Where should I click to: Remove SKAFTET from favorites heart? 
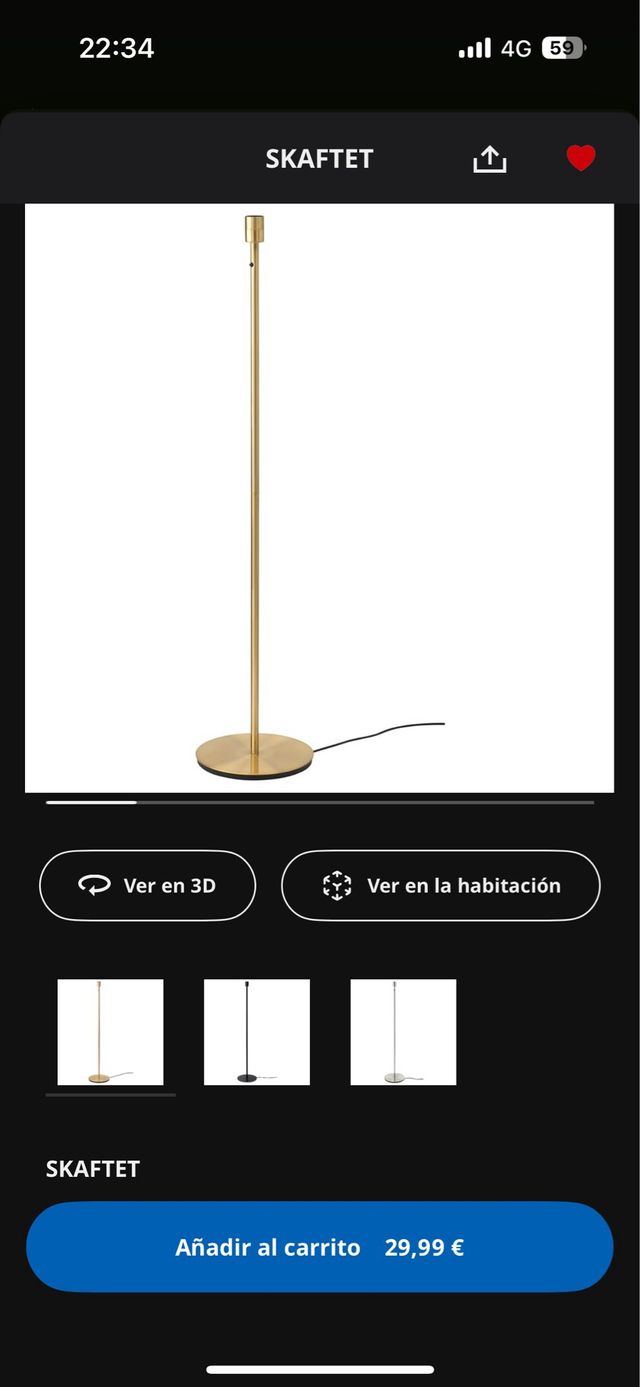[x=580, y=158]
